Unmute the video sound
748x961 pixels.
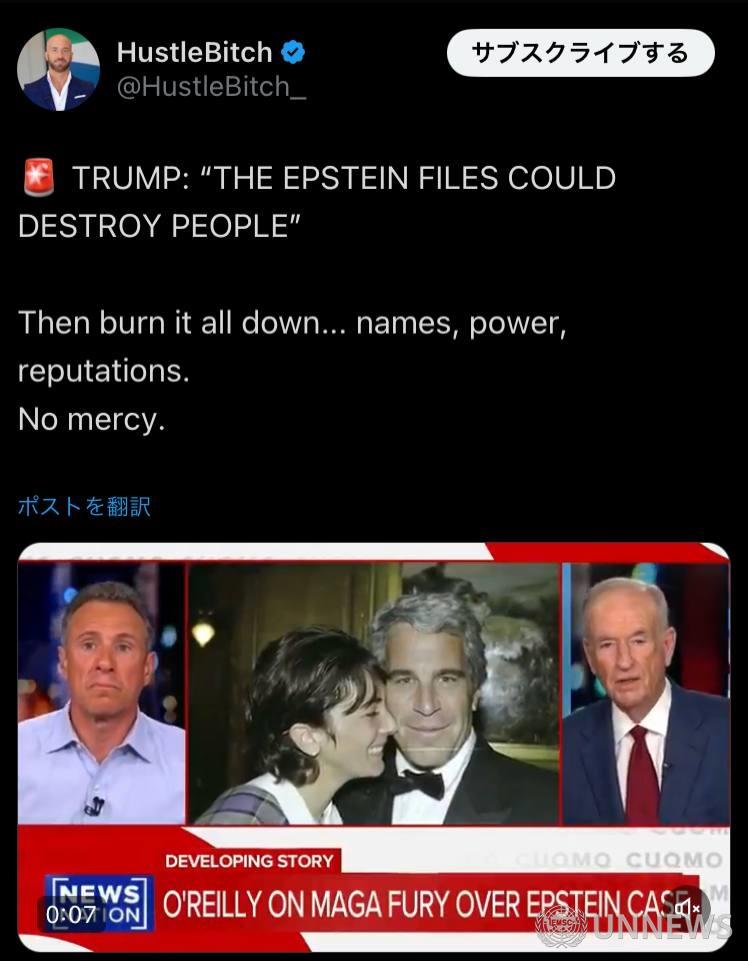tap(688, 908)
